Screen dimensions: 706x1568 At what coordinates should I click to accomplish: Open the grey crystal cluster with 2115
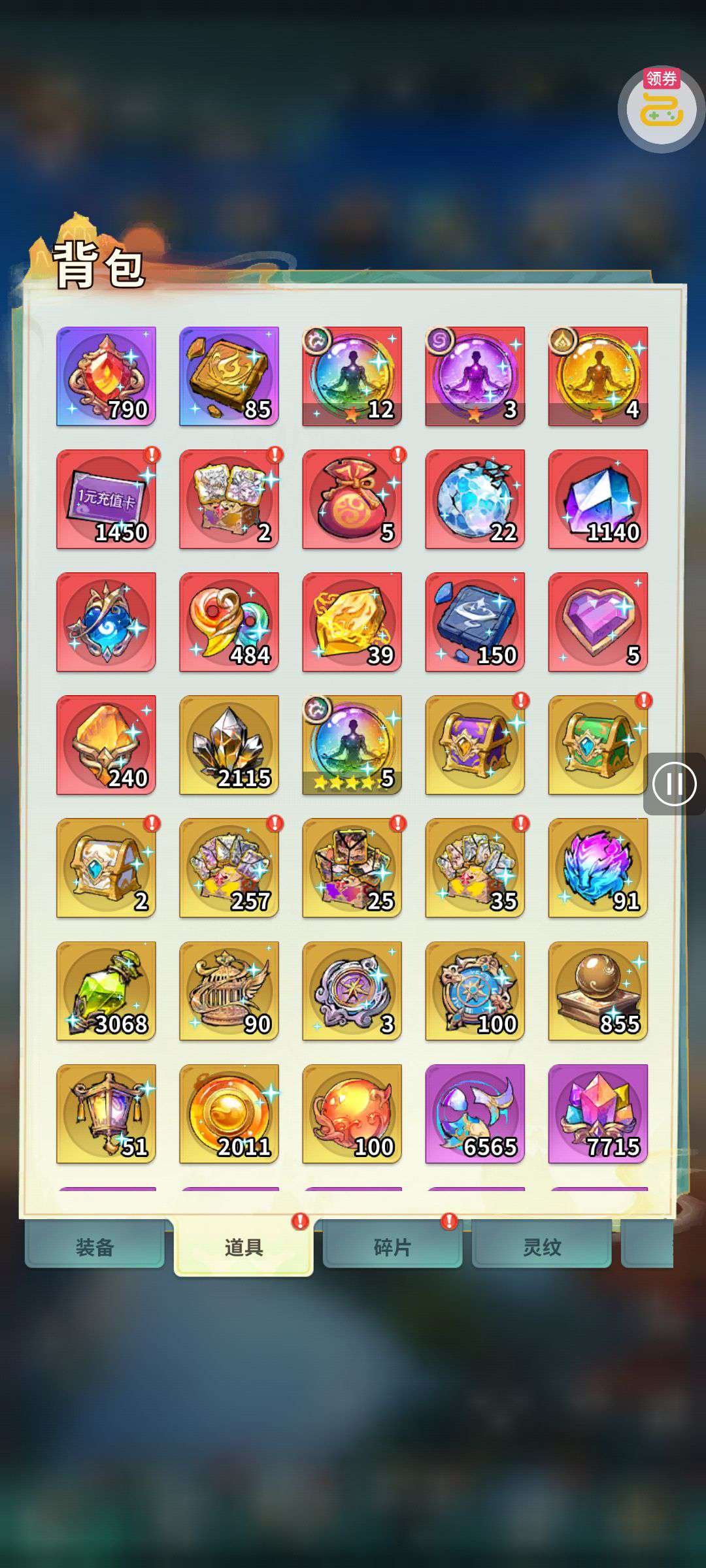229,745
